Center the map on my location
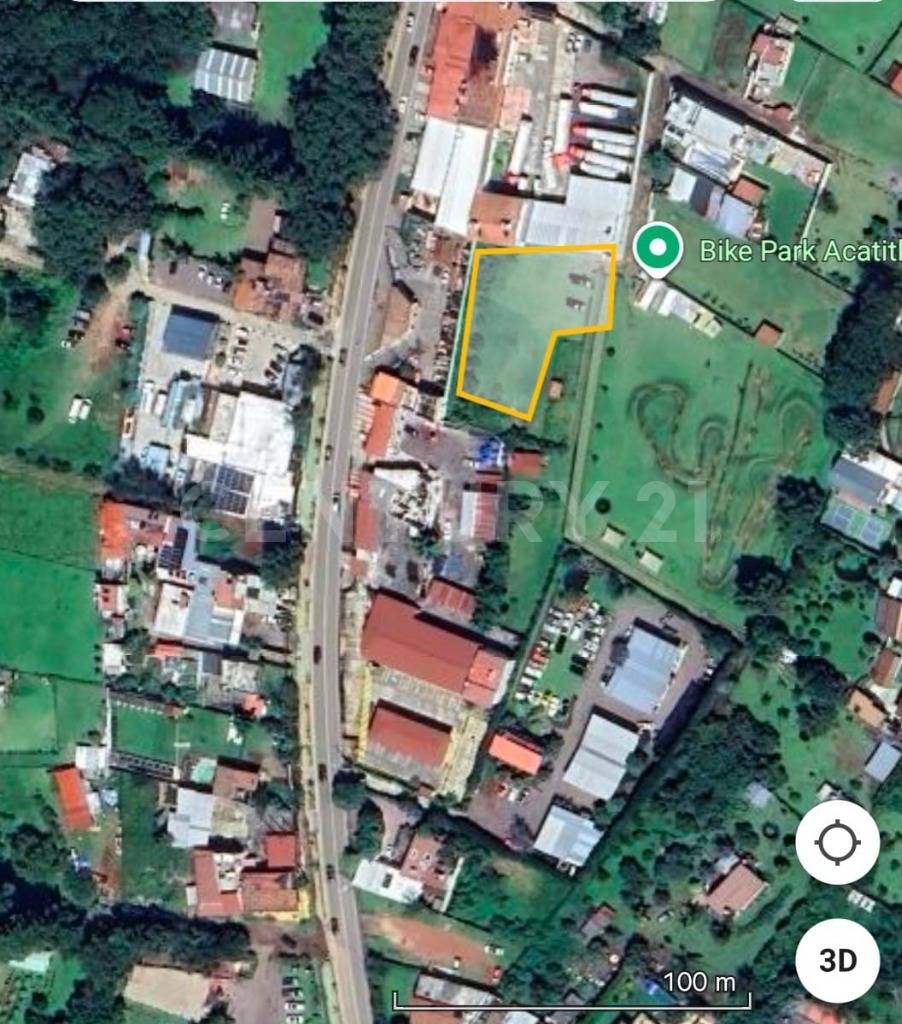 (x=837, y=843)
